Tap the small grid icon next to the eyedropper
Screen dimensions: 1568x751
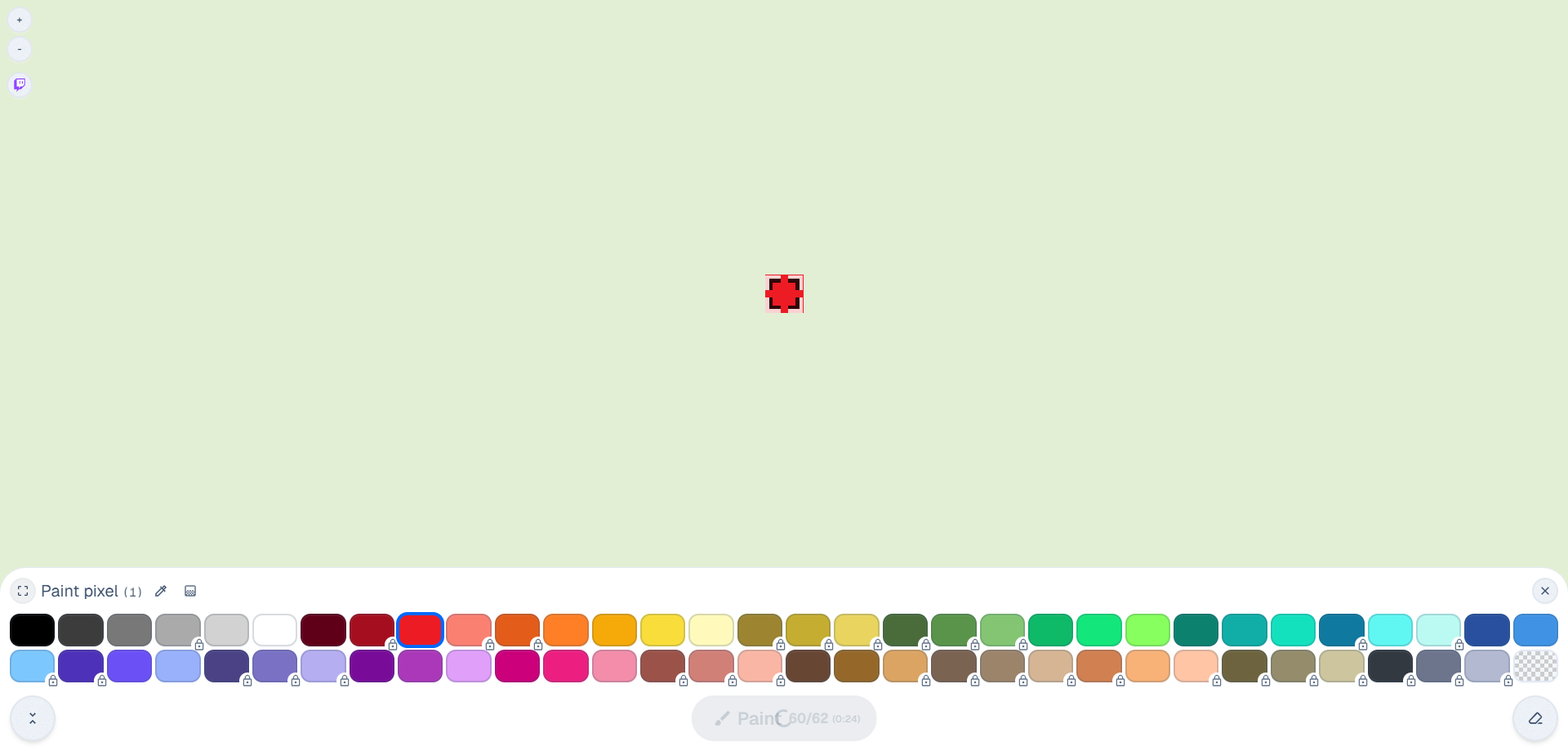(190, 591)
